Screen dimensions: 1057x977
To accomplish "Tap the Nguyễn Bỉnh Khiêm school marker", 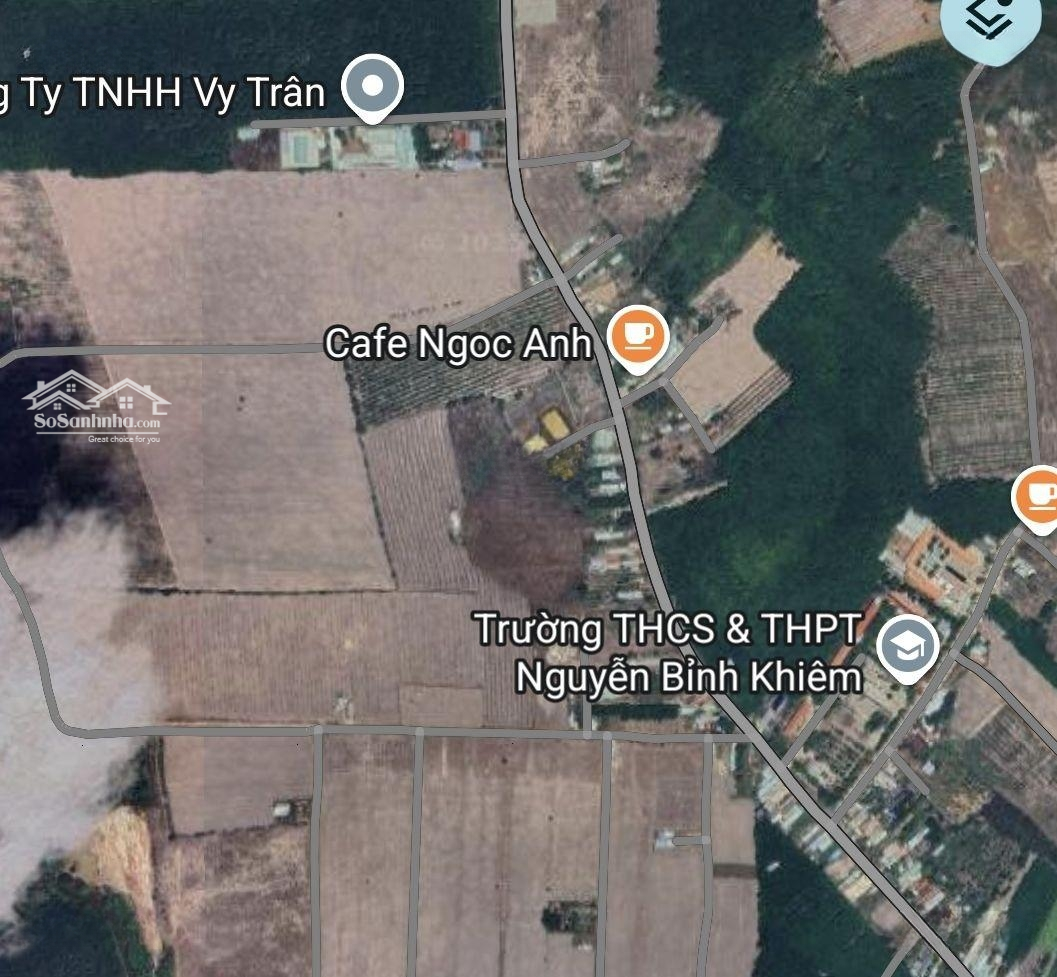I will coord(906,646).
